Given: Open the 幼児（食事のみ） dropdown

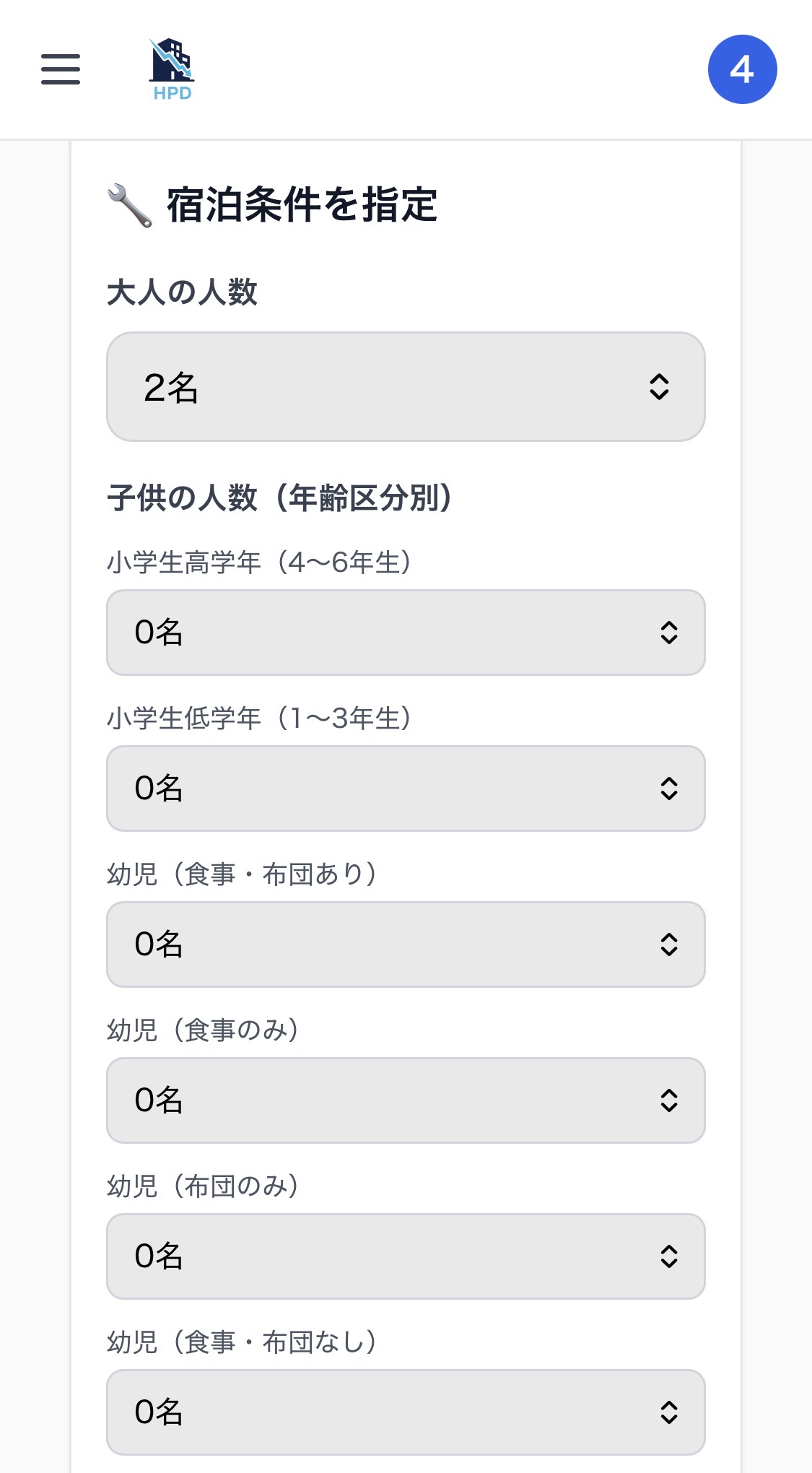Looking at the screenshot, I should [406, 1100].
